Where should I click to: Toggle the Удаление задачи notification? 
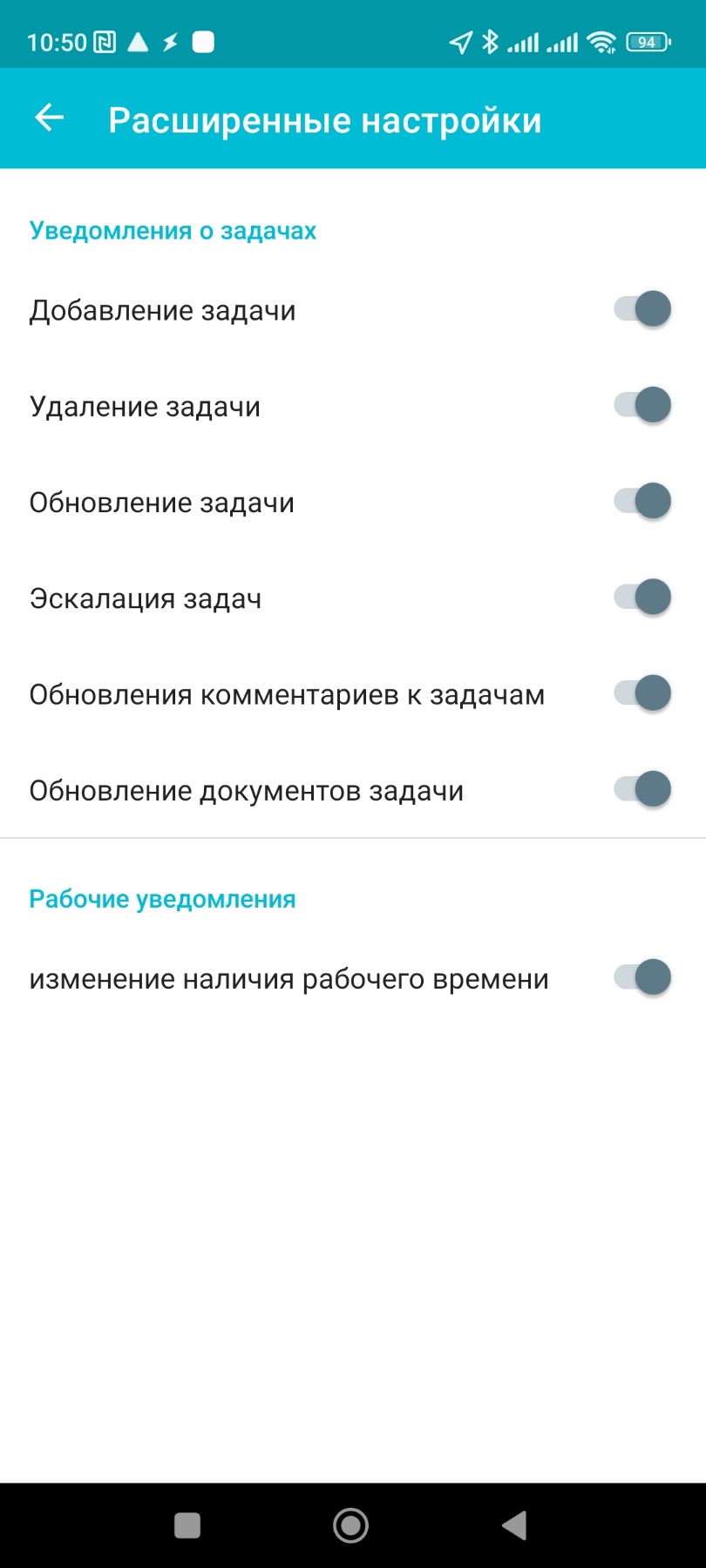pyautogui.click(x=642, y=405)
